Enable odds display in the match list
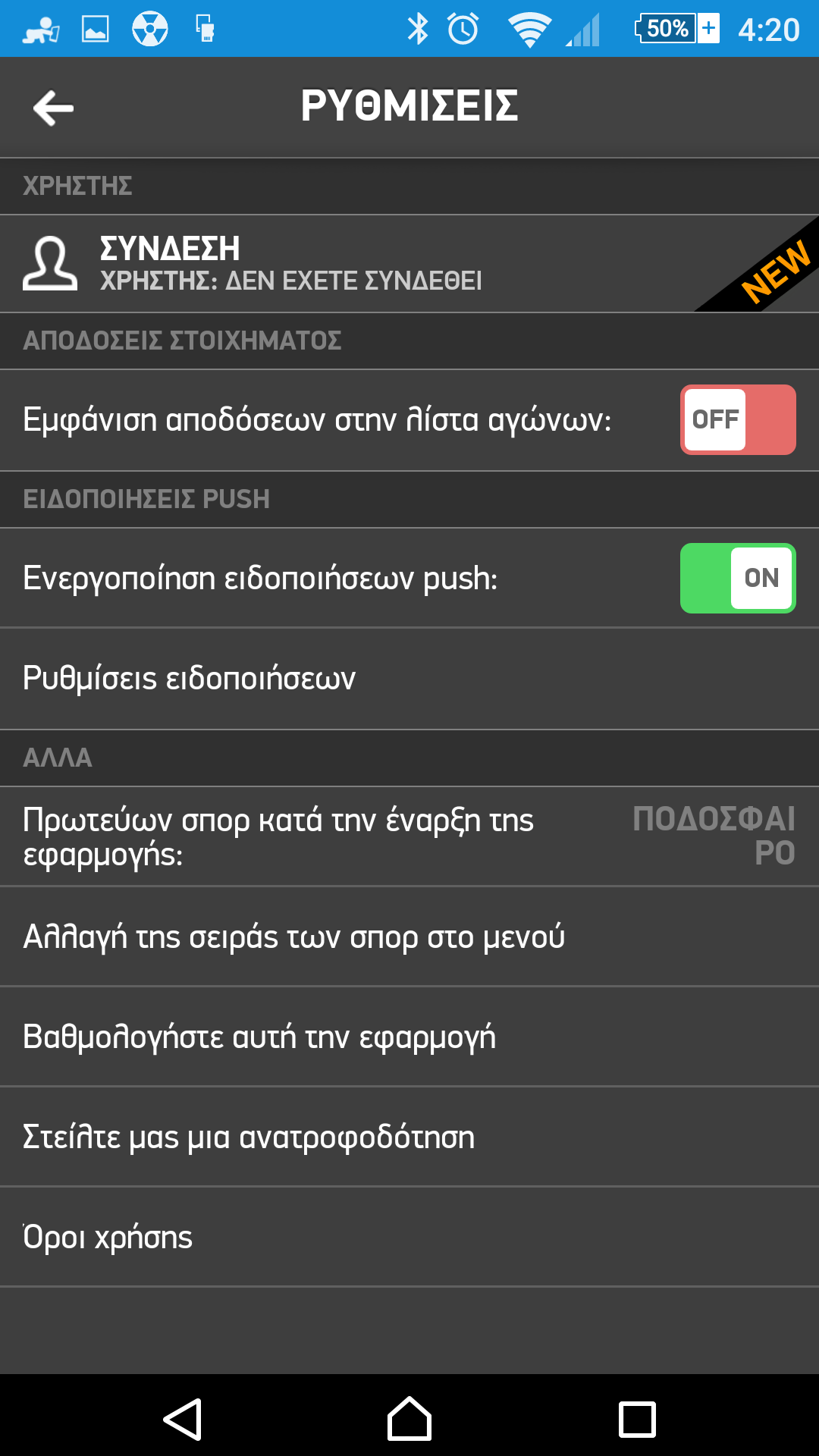This screenshot has height=1456, width=819. click(x=738, y=419)
